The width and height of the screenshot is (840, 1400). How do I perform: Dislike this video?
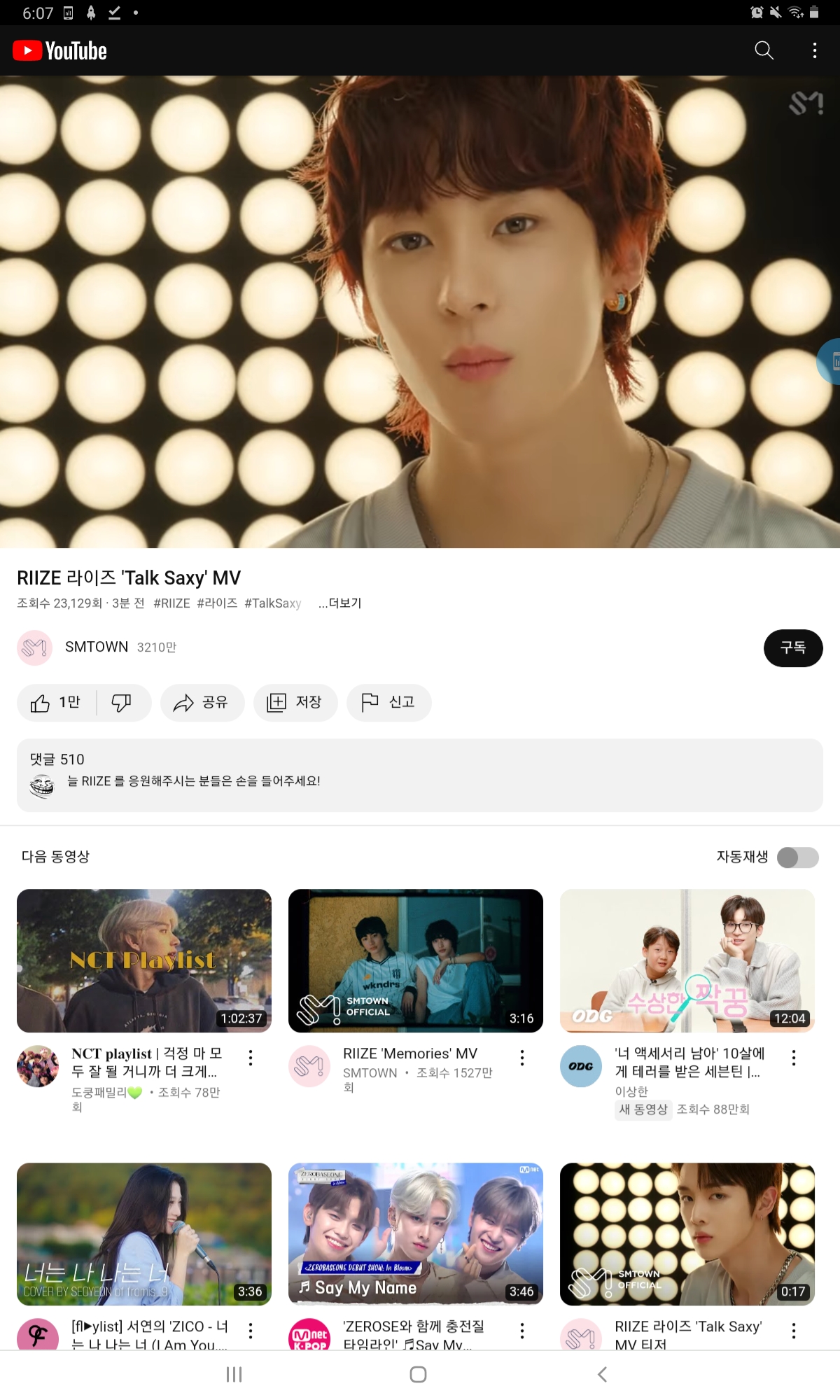[x=122, y=703]
